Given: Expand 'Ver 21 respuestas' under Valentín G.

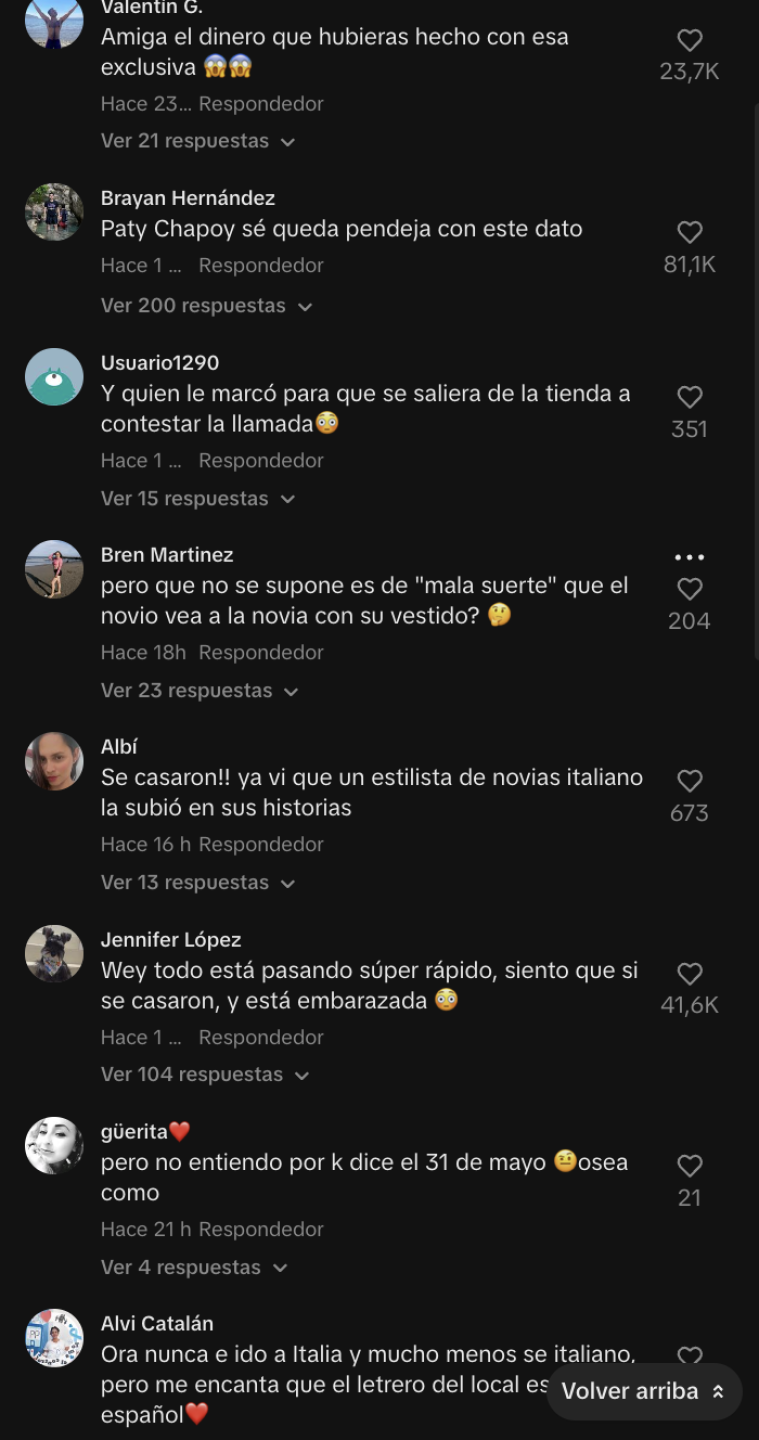Looking at the screenshot, I should click(x=185, y=140).
